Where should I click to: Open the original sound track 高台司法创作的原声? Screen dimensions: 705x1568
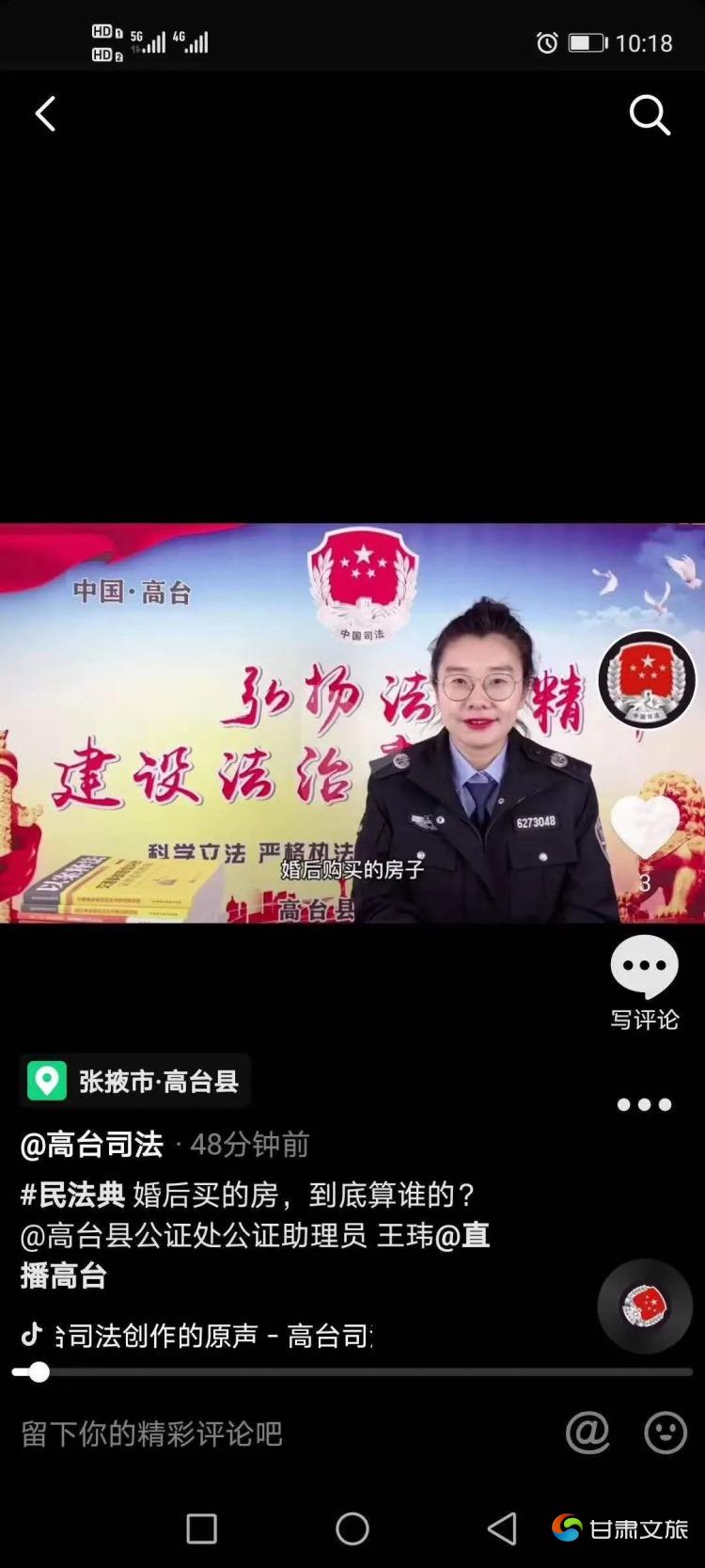click(211, 1335)
